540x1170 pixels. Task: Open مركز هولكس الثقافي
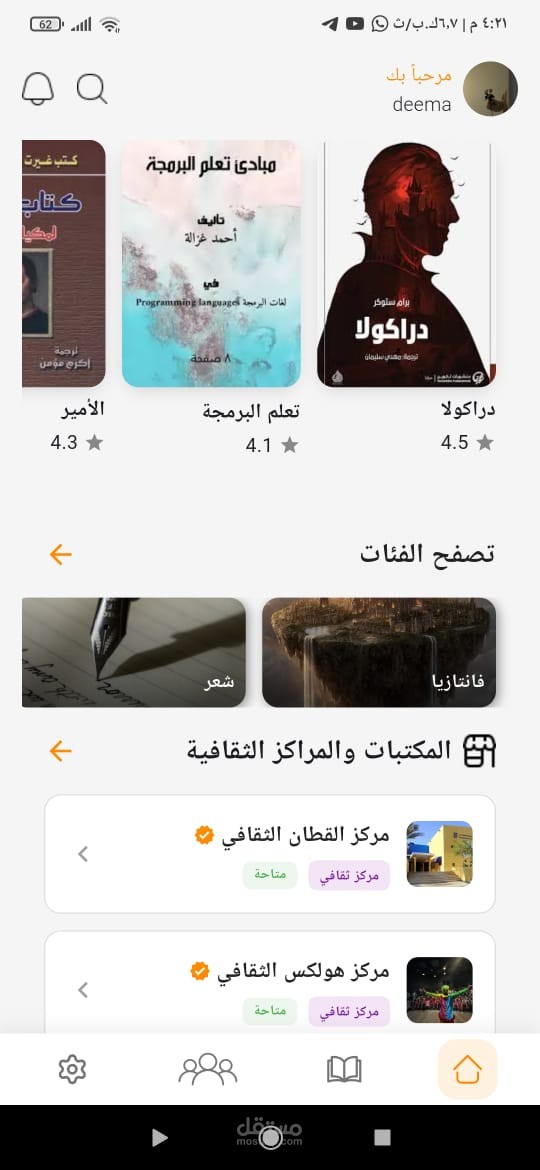pos(270,983)
